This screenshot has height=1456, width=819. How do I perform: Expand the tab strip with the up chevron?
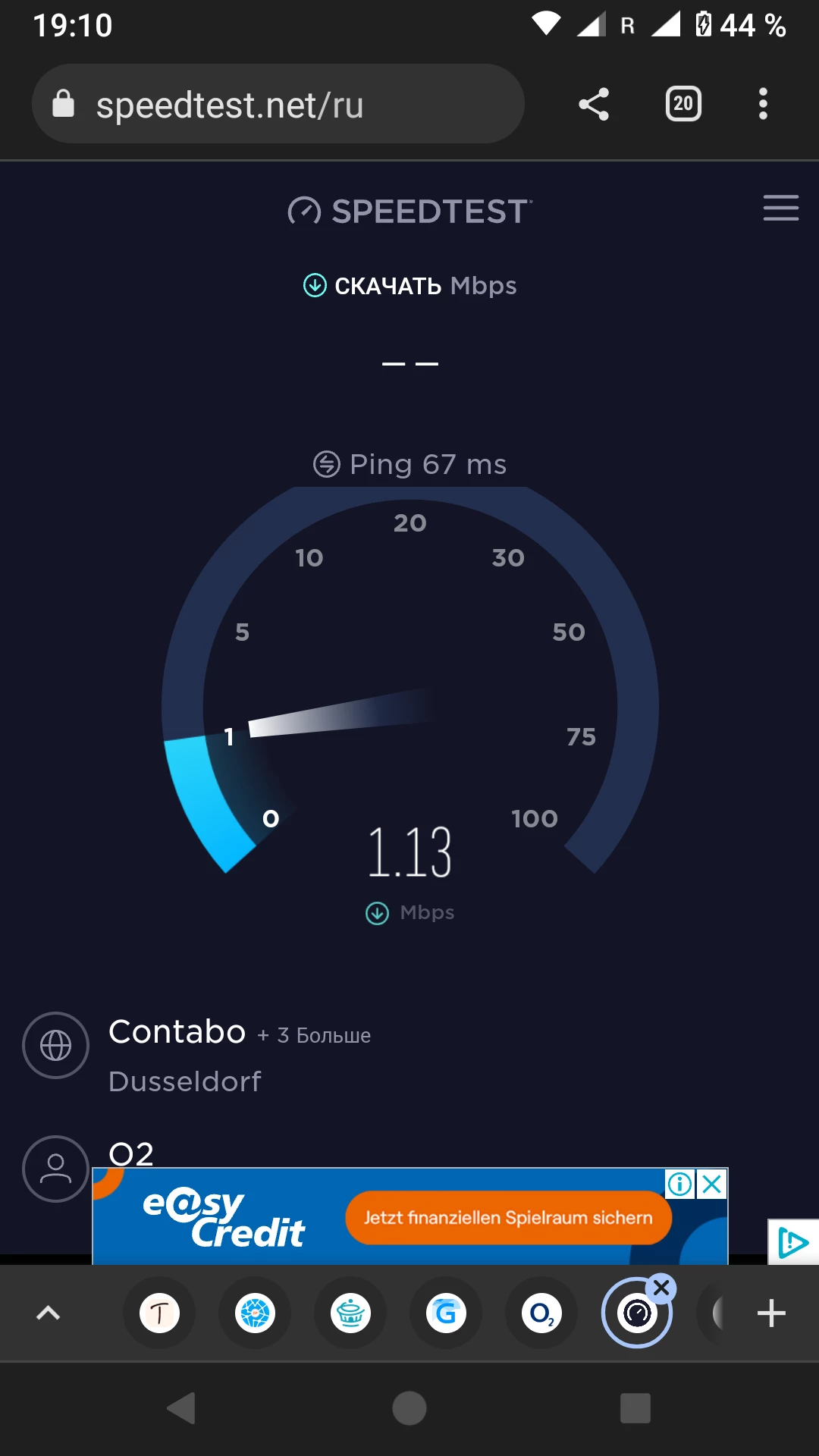pos(49,1313)
